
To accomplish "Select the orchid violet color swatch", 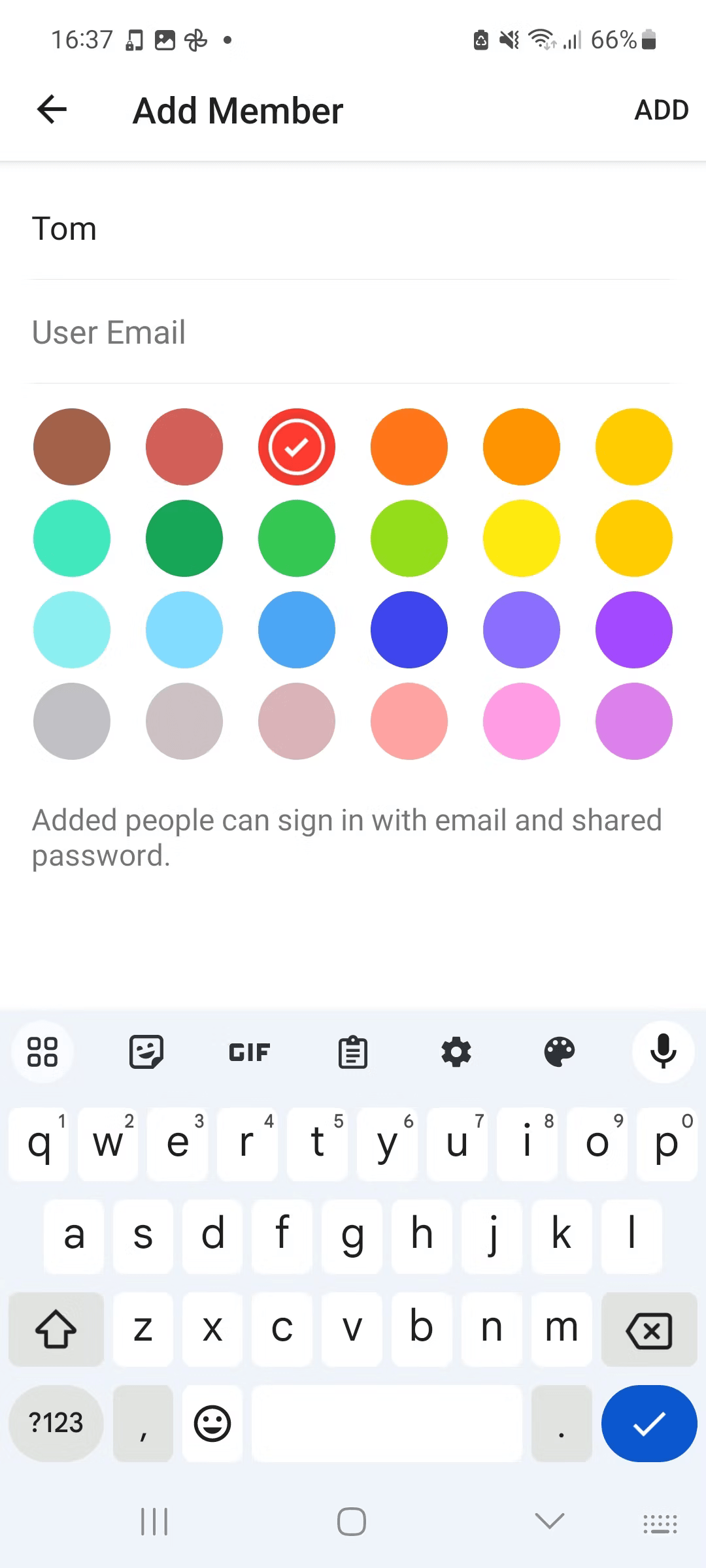I will point(634,721).
